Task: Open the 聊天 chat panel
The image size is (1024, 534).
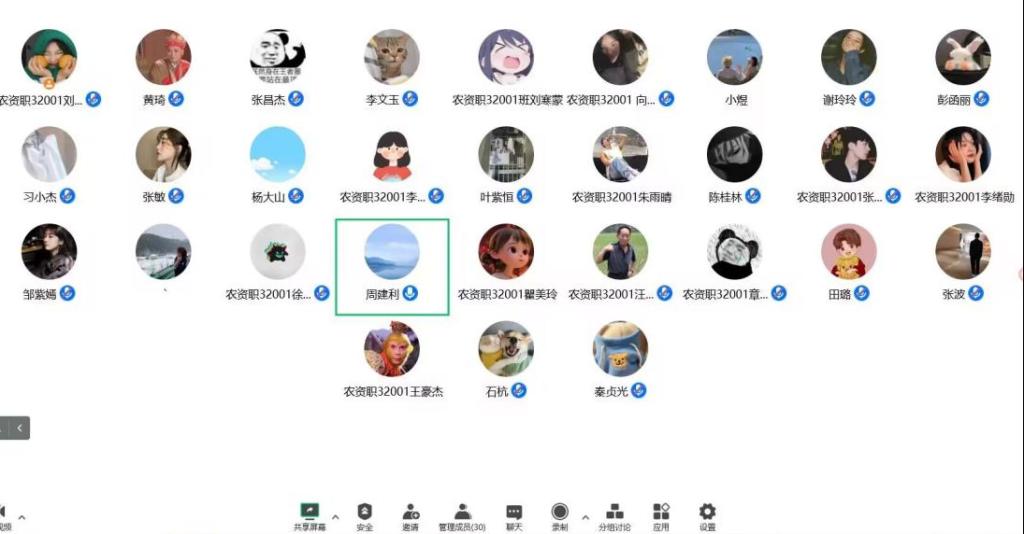Action: (x=514, y=514)
